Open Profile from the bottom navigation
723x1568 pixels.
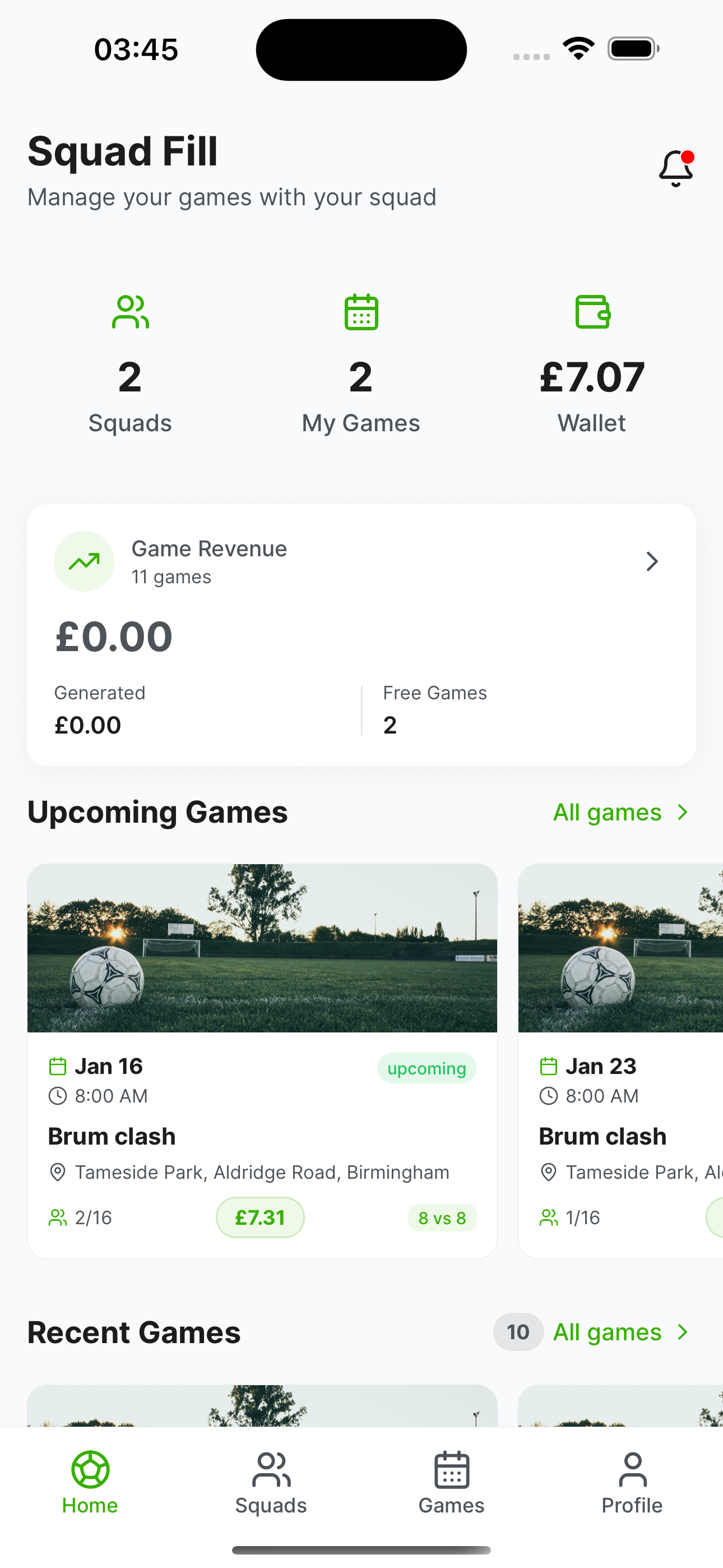pos(631,1470)
